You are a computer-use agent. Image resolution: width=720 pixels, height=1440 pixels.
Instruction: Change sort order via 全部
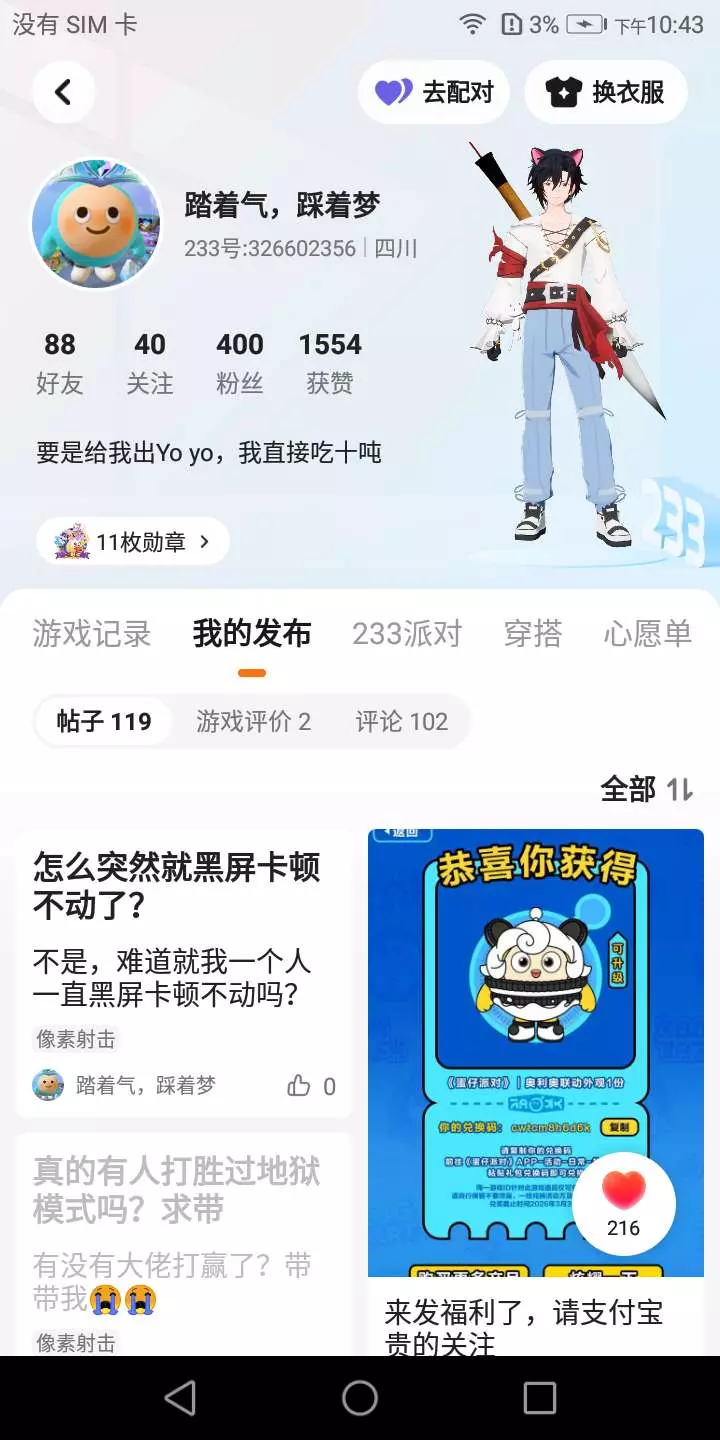click(x=647, y=789)
